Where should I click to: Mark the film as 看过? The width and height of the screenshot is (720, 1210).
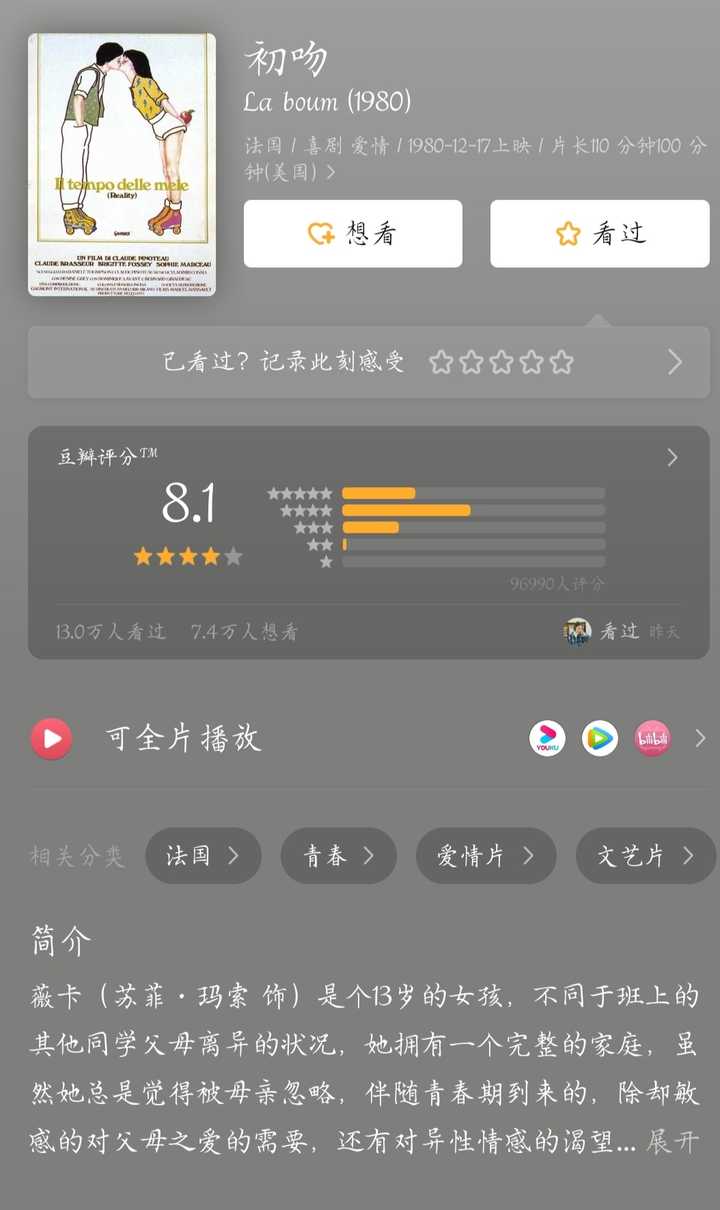click(x=600, y=234)
